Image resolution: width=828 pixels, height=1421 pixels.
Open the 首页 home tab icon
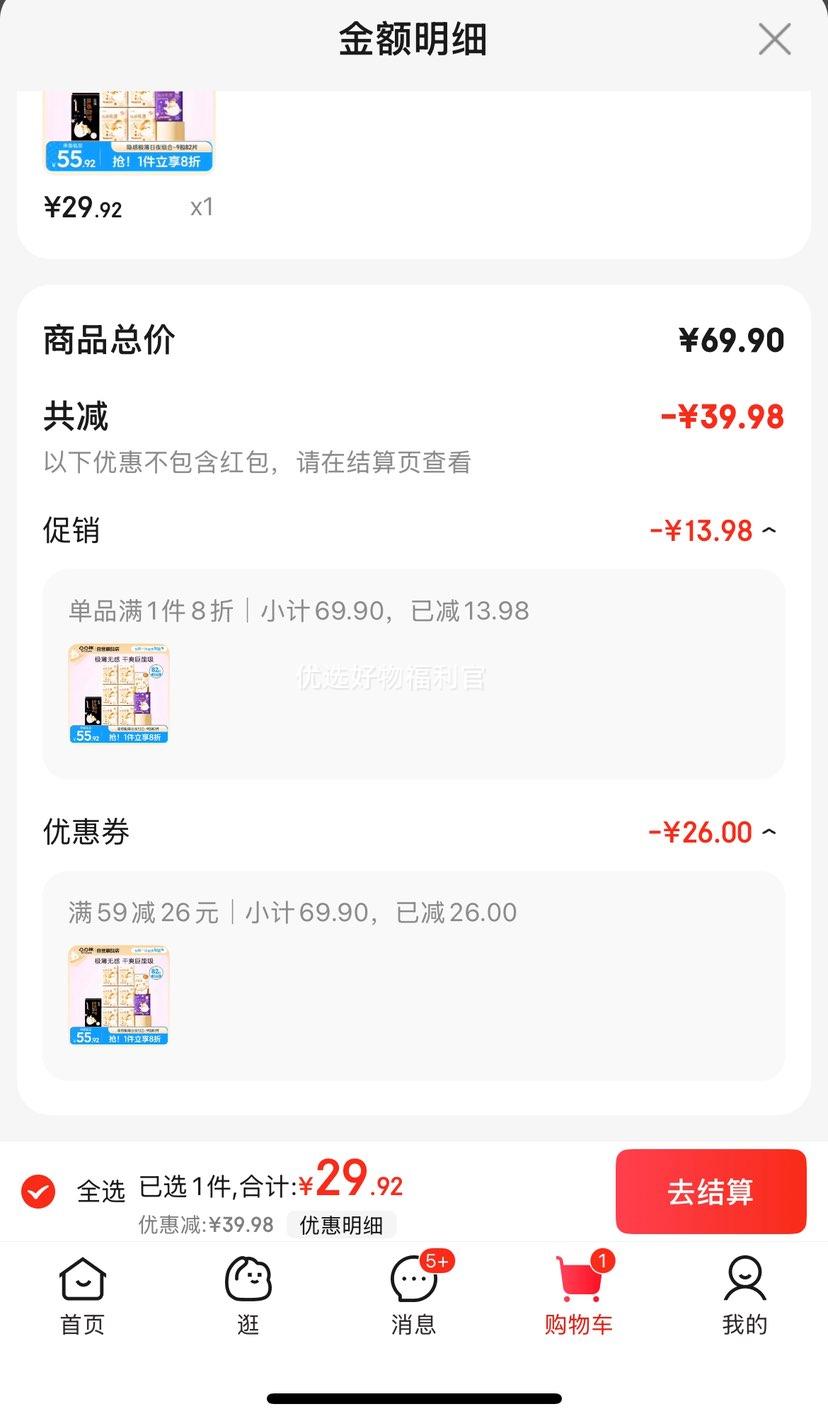pos(81,1278)
